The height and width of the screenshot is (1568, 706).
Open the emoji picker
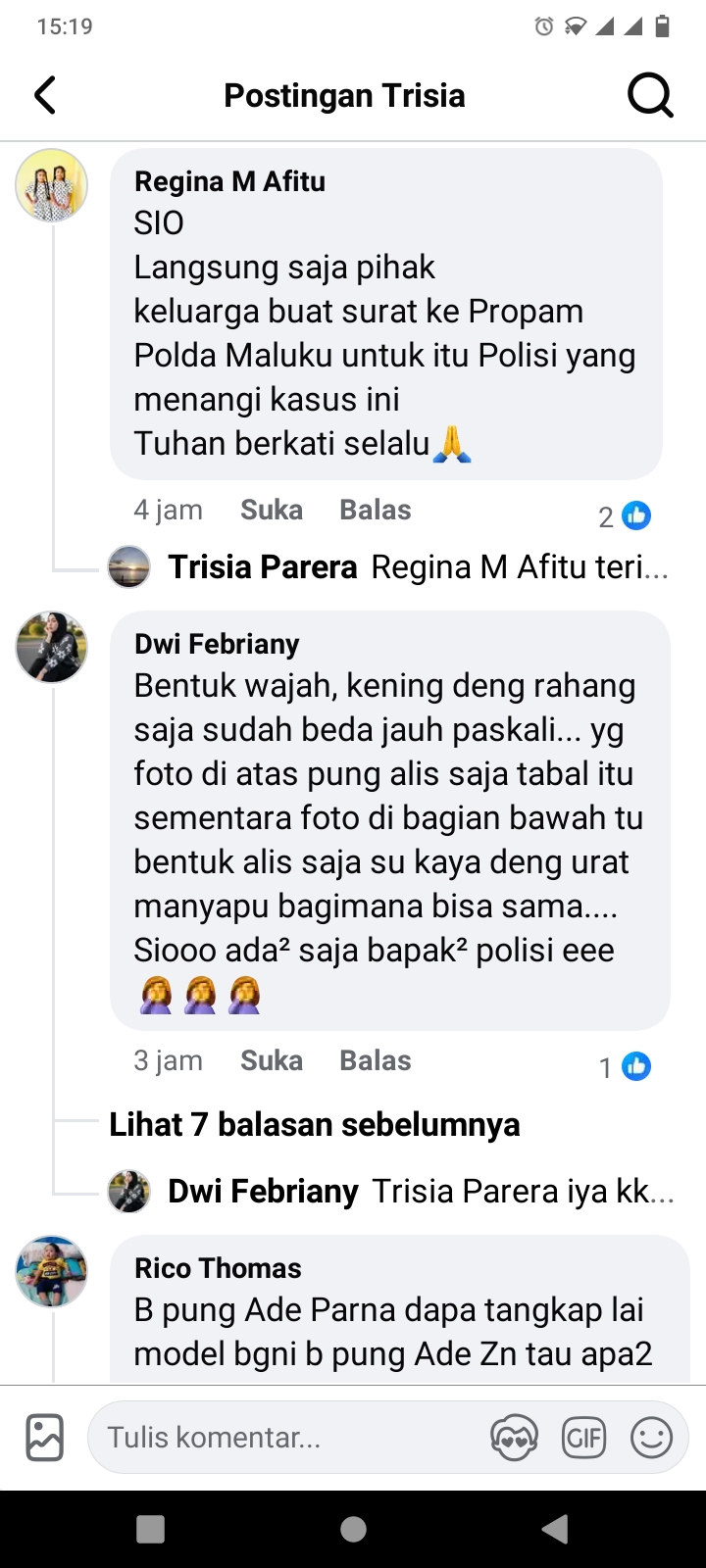651,1438
